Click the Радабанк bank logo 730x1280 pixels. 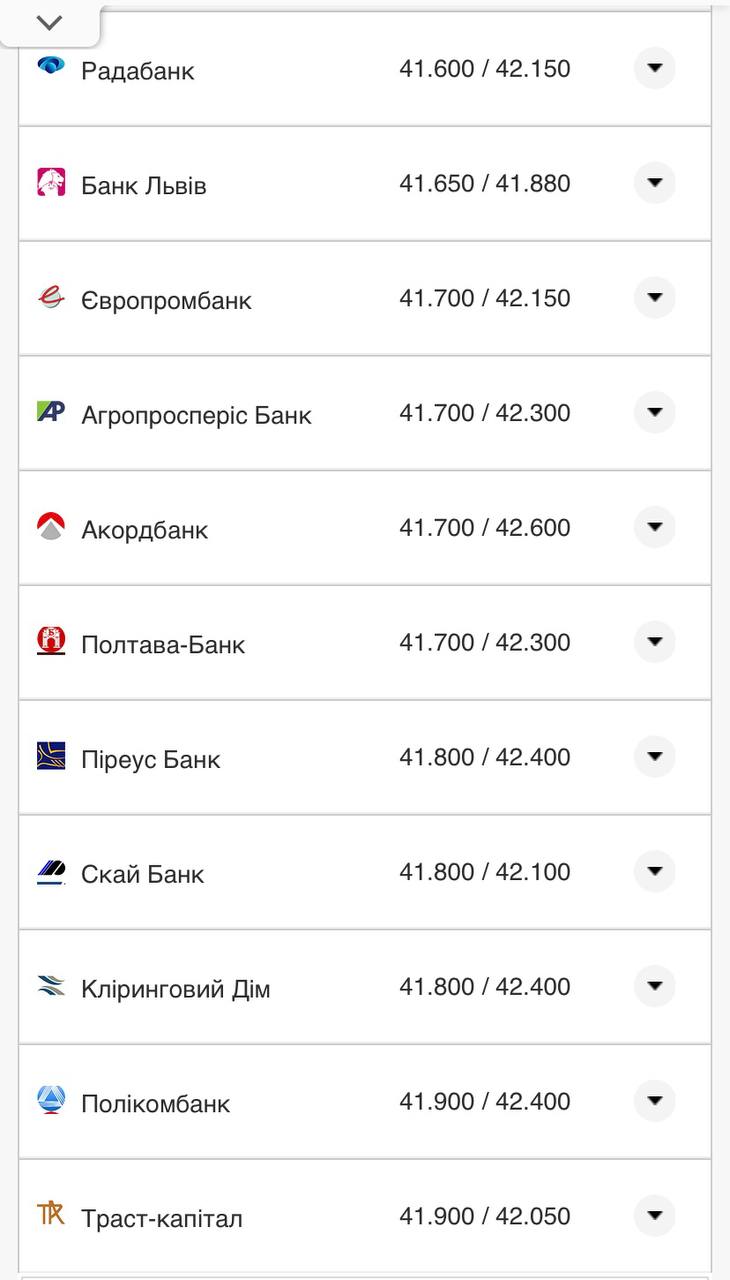[49, 68]
